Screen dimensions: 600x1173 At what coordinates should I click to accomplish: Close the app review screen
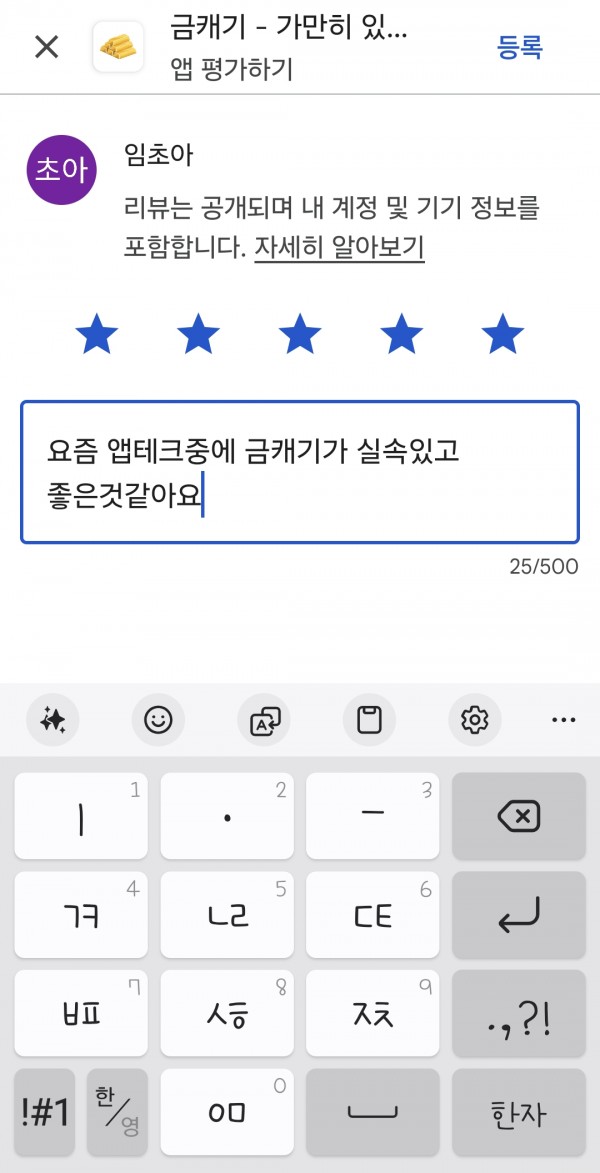(47, 47)
